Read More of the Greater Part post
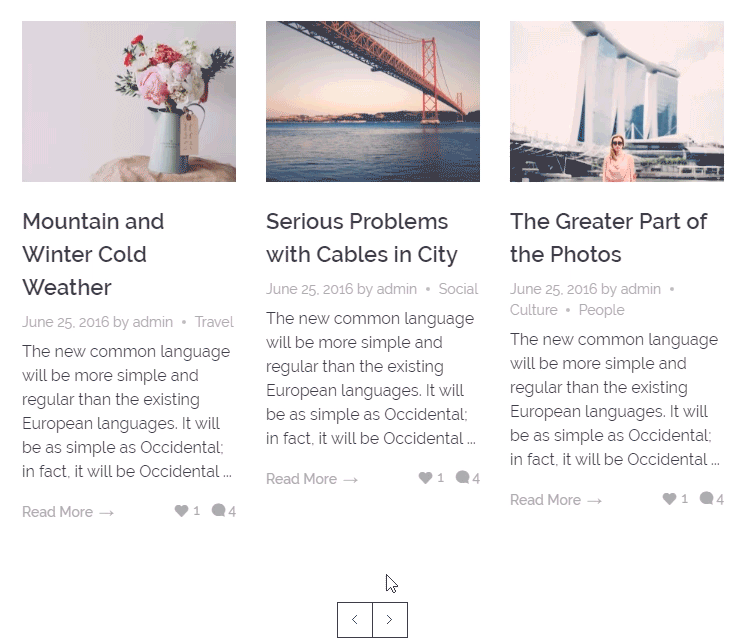The height and width of the screenshot is (644, 748). [x=556, y=500]
